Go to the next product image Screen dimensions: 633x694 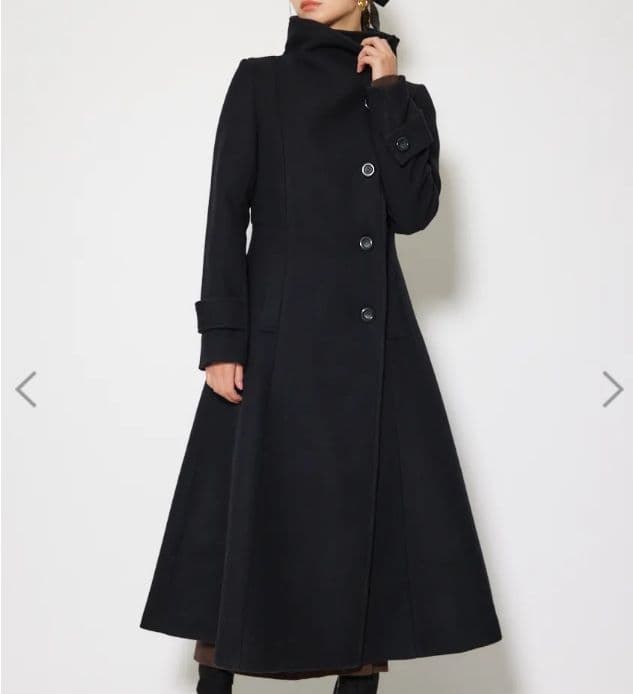point(612,389)
